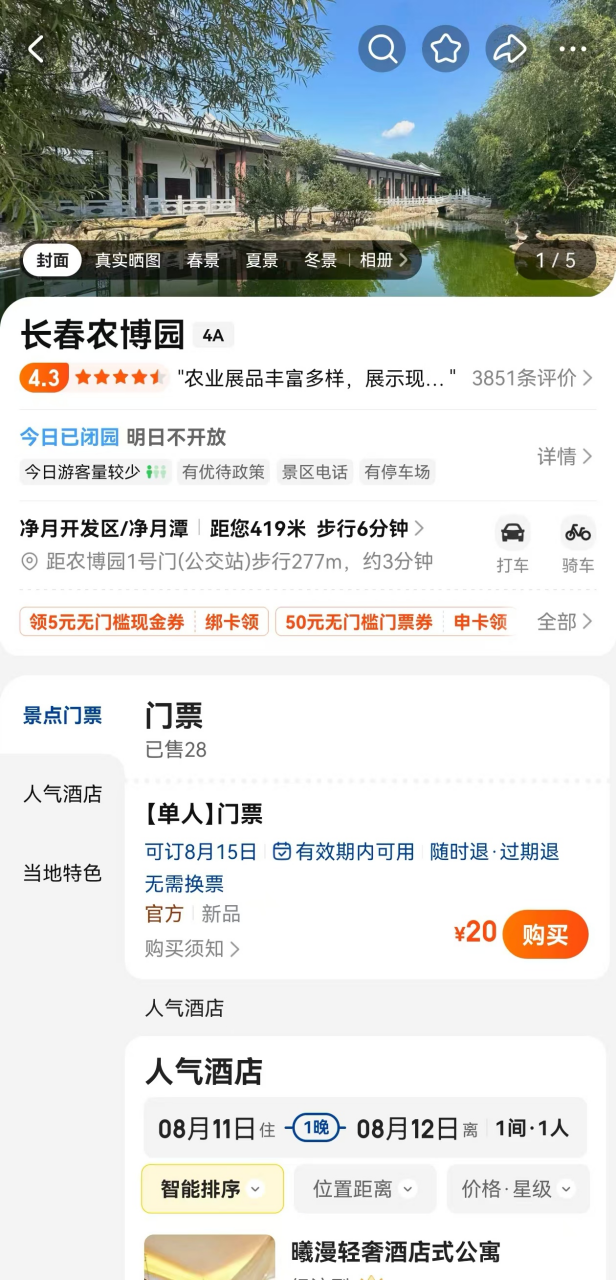This screenshot has height=1280, width=616.
Task: Expand the 位置距离 filter dropdown
Action: coord(364,1189)
